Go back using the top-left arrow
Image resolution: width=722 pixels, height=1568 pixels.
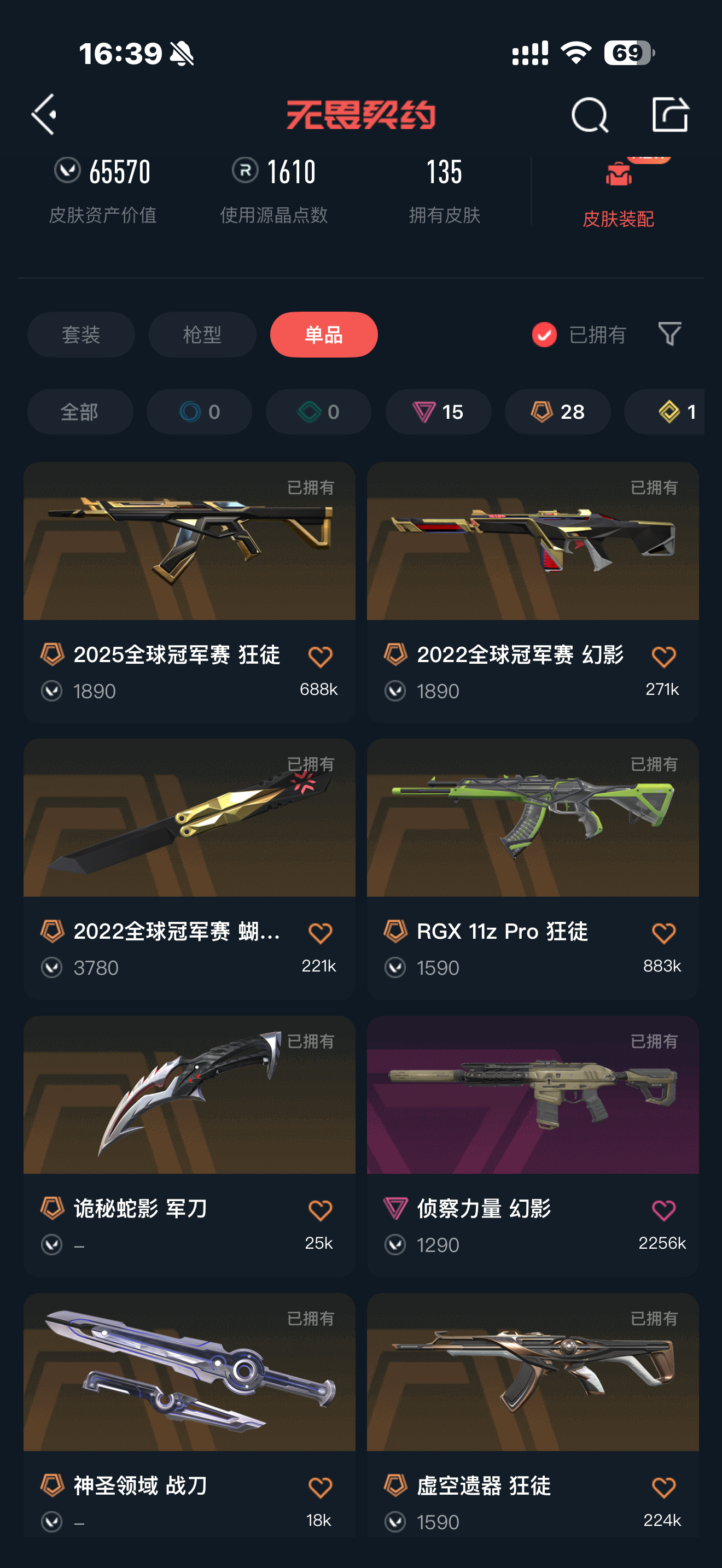coord(44,114)
